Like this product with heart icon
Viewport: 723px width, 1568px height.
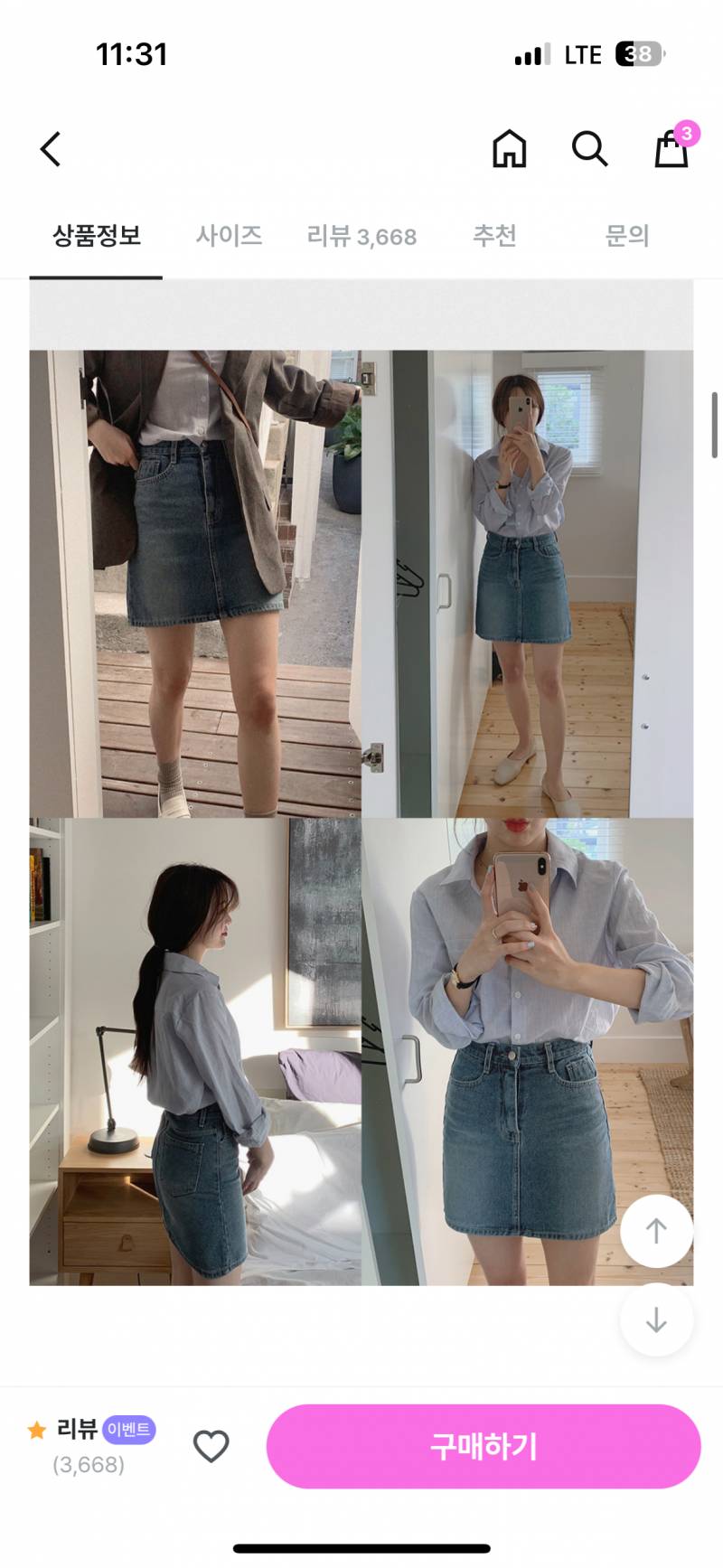(x=211, y=1447)
